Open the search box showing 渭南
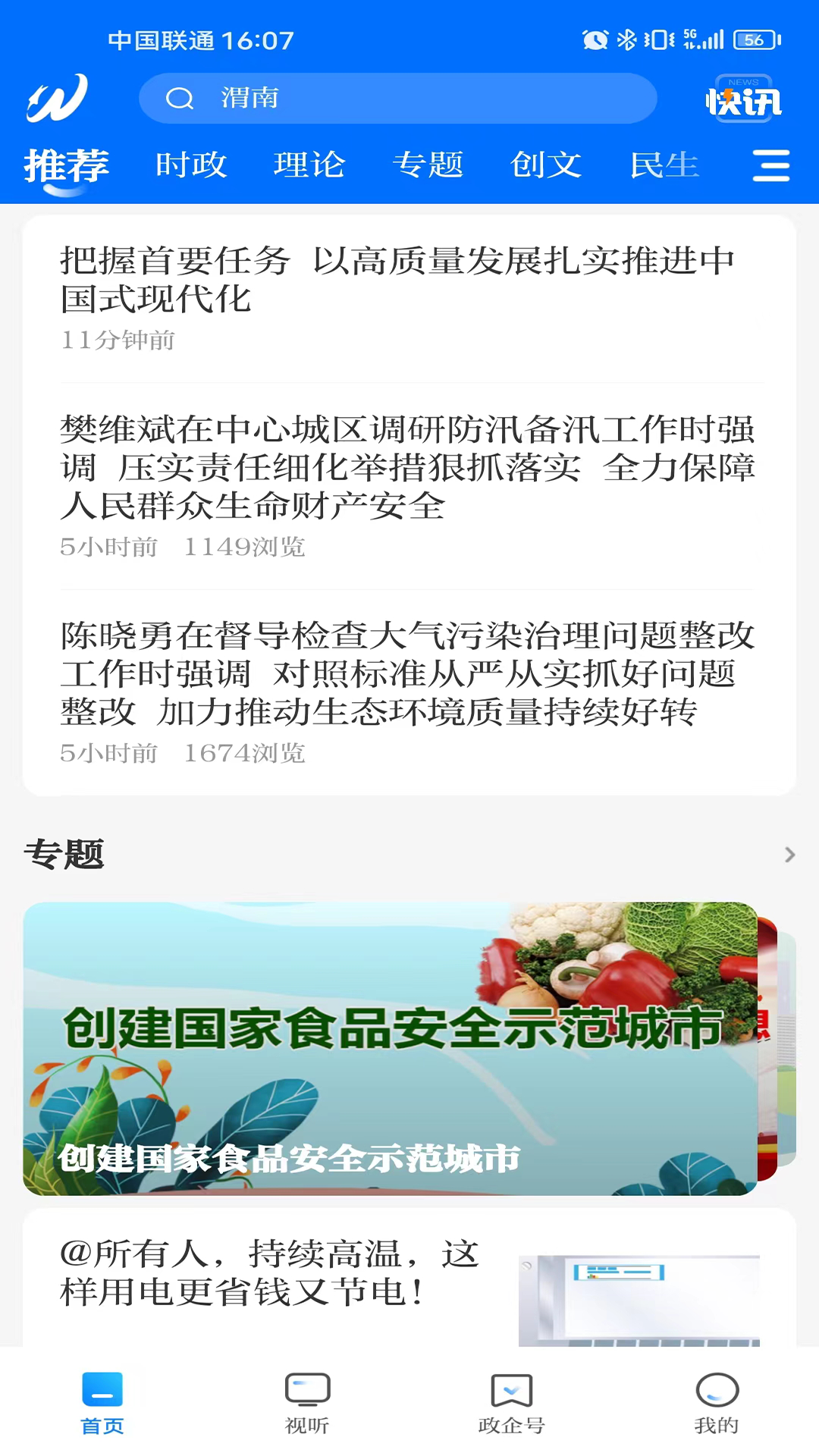 pyautogui.click(x=397, y=99)
